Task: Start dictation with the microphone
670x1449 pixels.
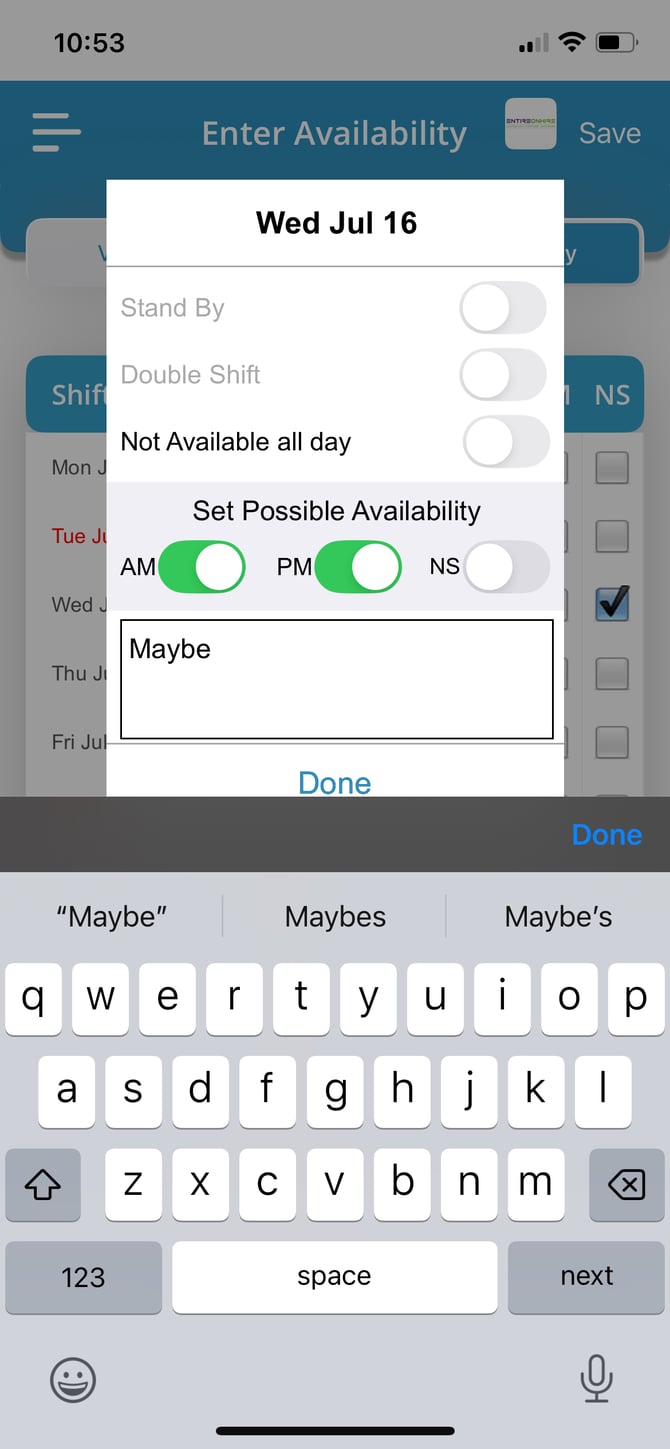Action: click(x=596, y=1381)
